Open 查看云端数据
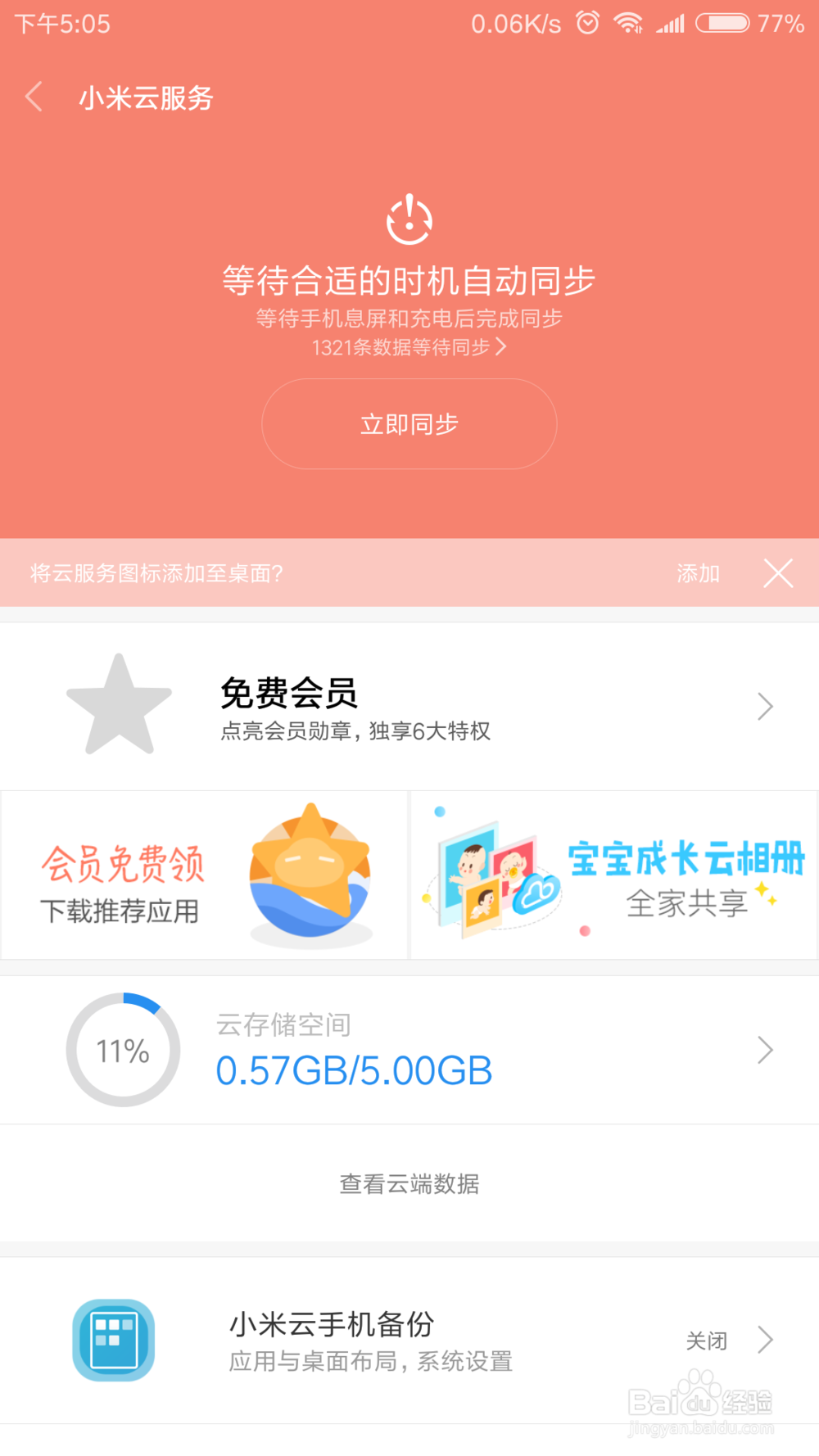Screen dimensions: 819x1456 [x=409, y=1184]
